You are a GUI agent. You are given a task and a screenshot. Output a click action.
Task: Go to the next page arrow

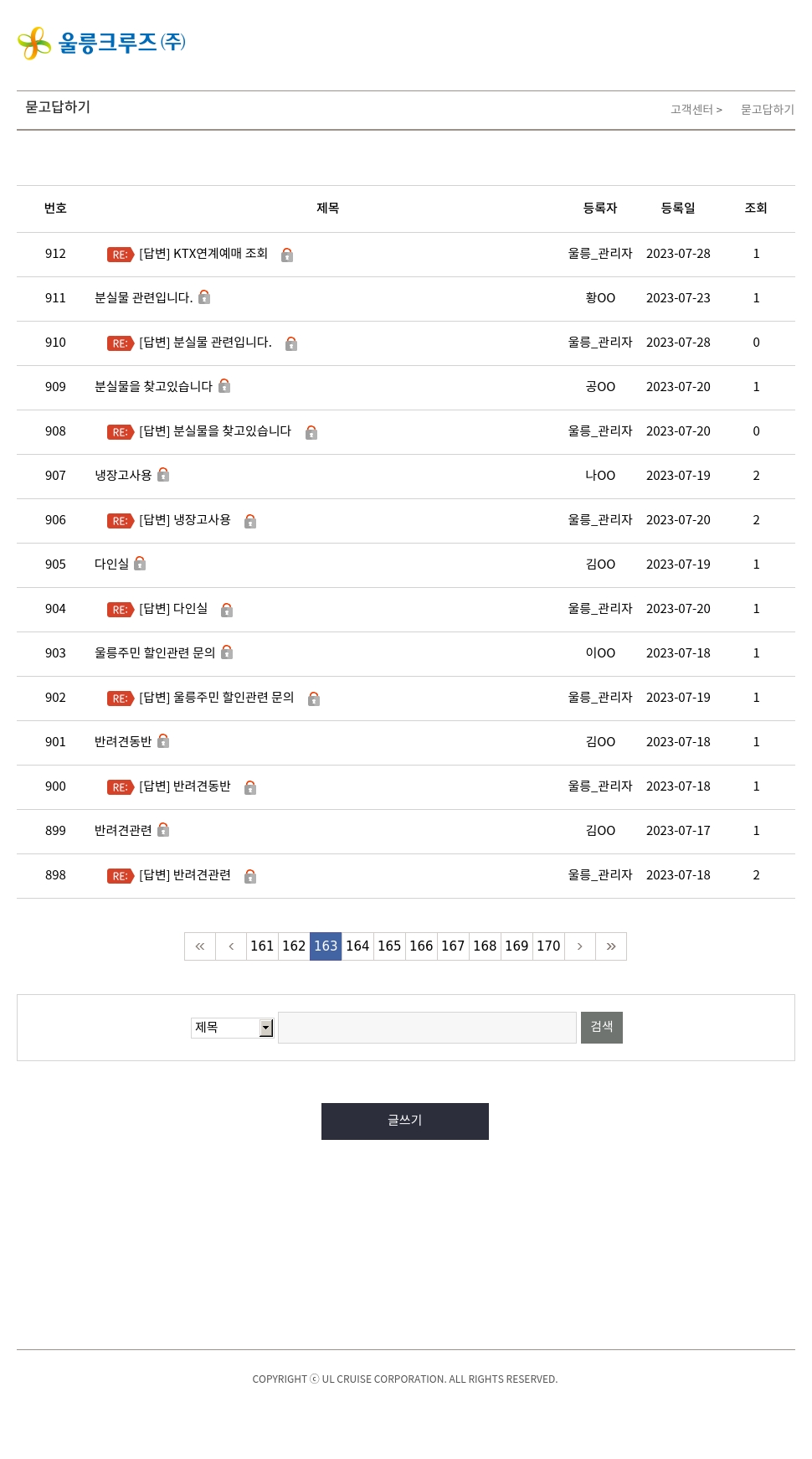click(579, 946)
